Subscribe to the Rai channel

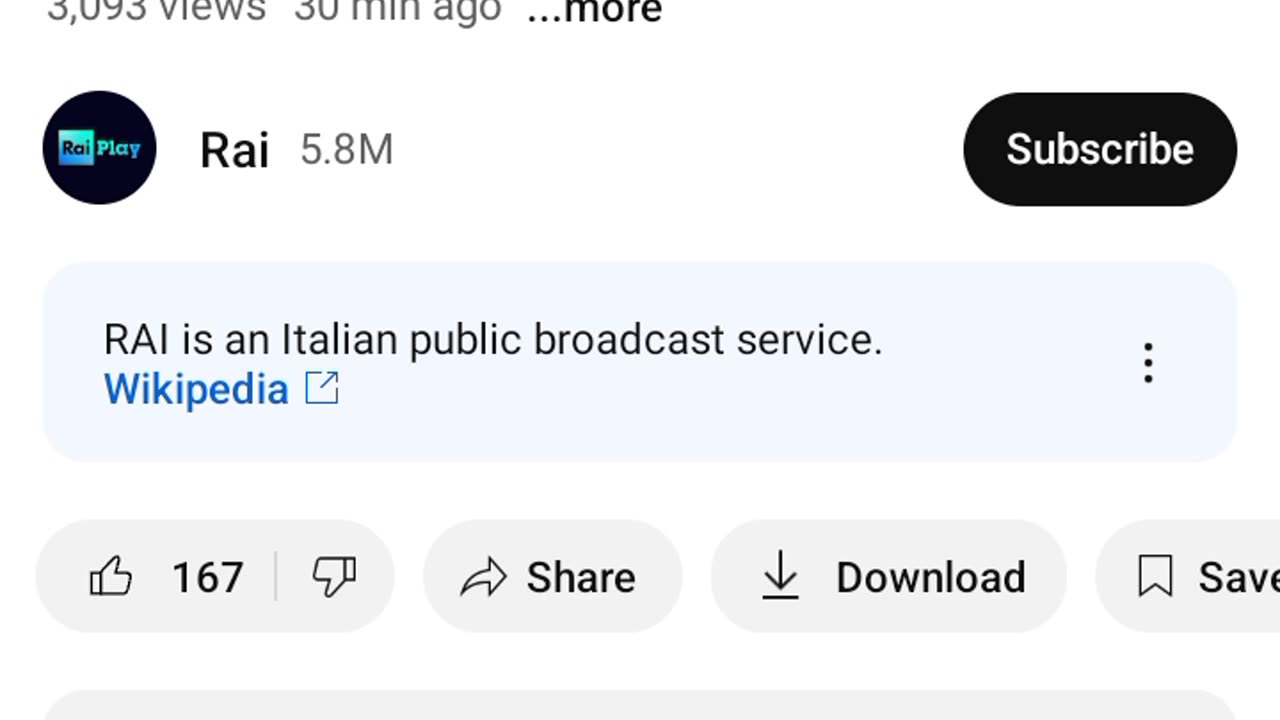coord(1099,149)
